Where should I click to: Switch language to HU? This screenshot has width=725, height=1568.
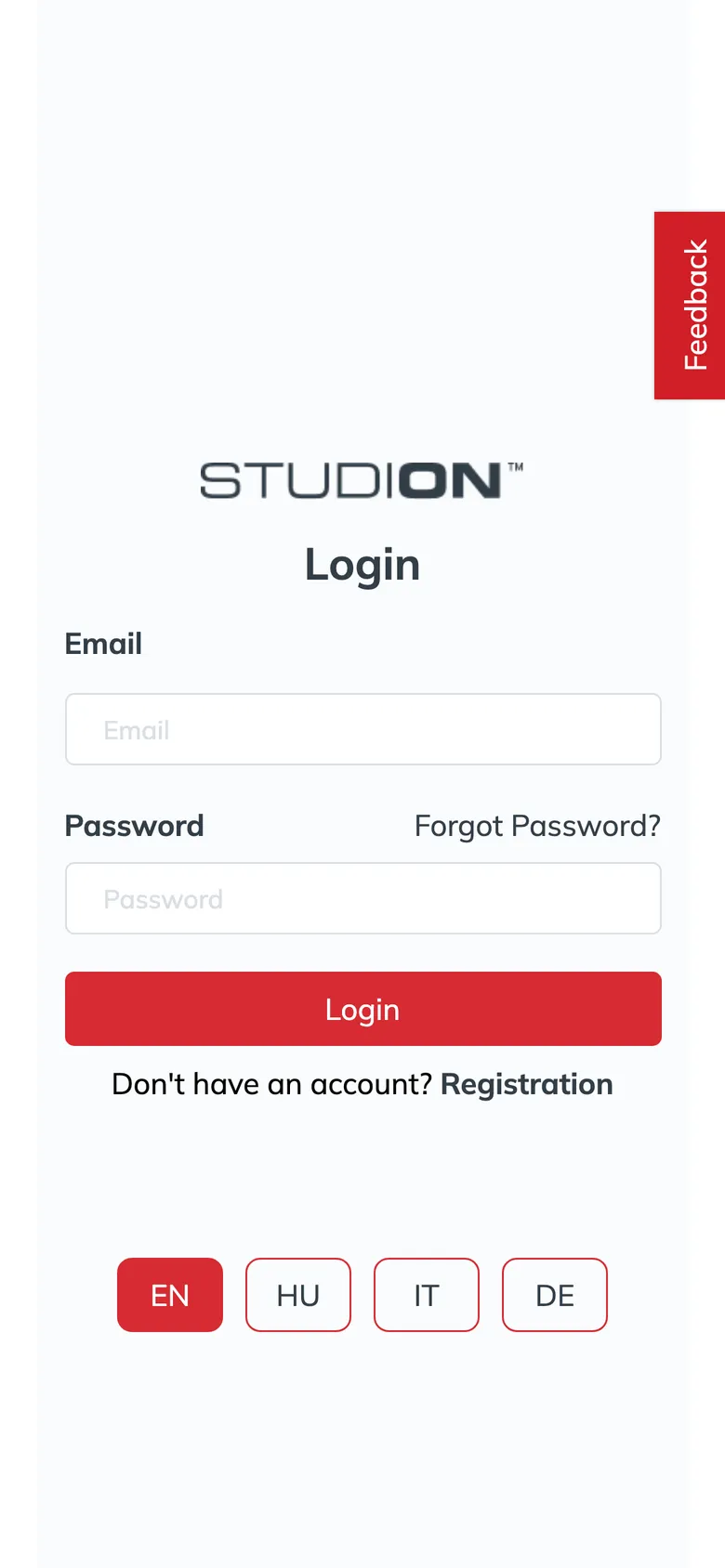298,1295
